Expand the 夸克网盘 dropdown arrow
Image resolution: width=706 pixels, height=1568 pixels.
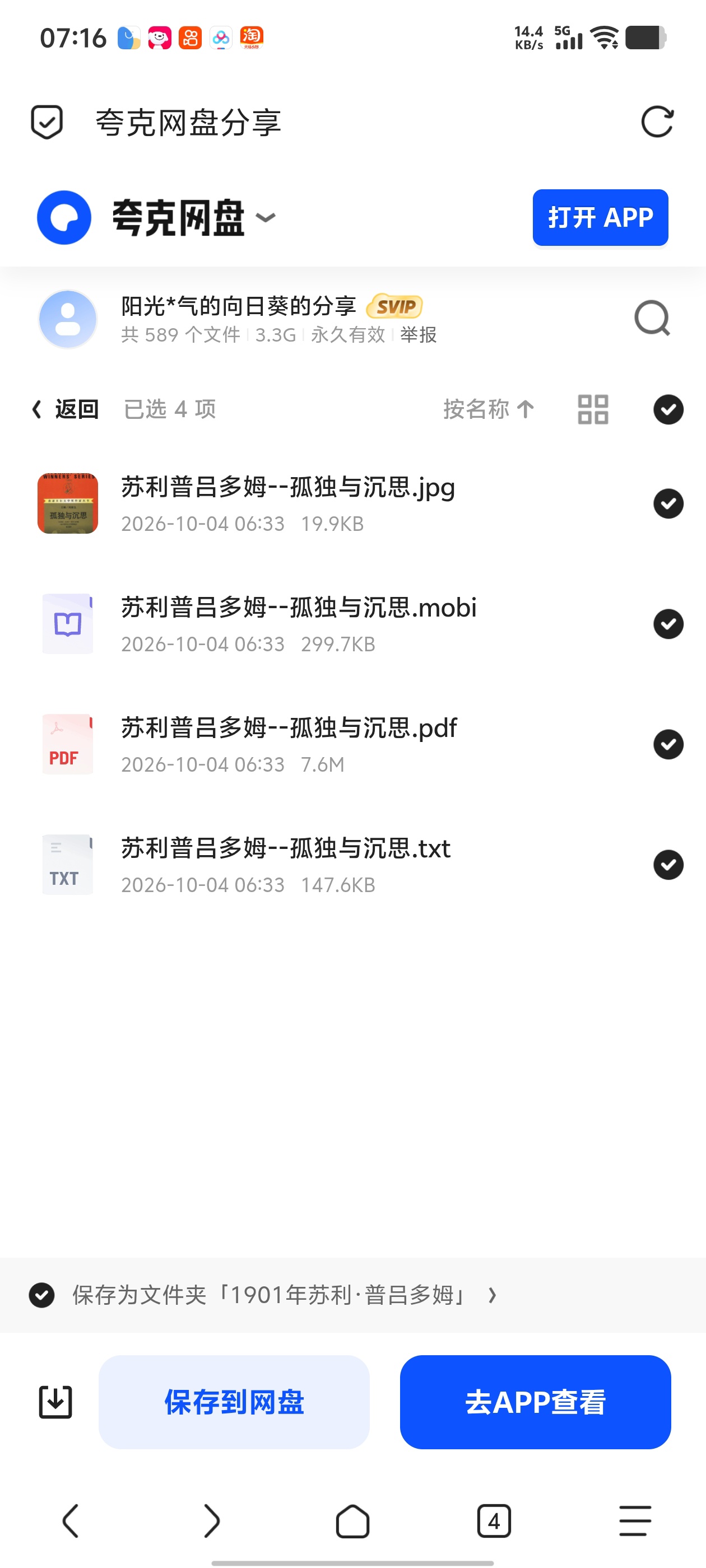pyautogui.click(x=265, y=217)
